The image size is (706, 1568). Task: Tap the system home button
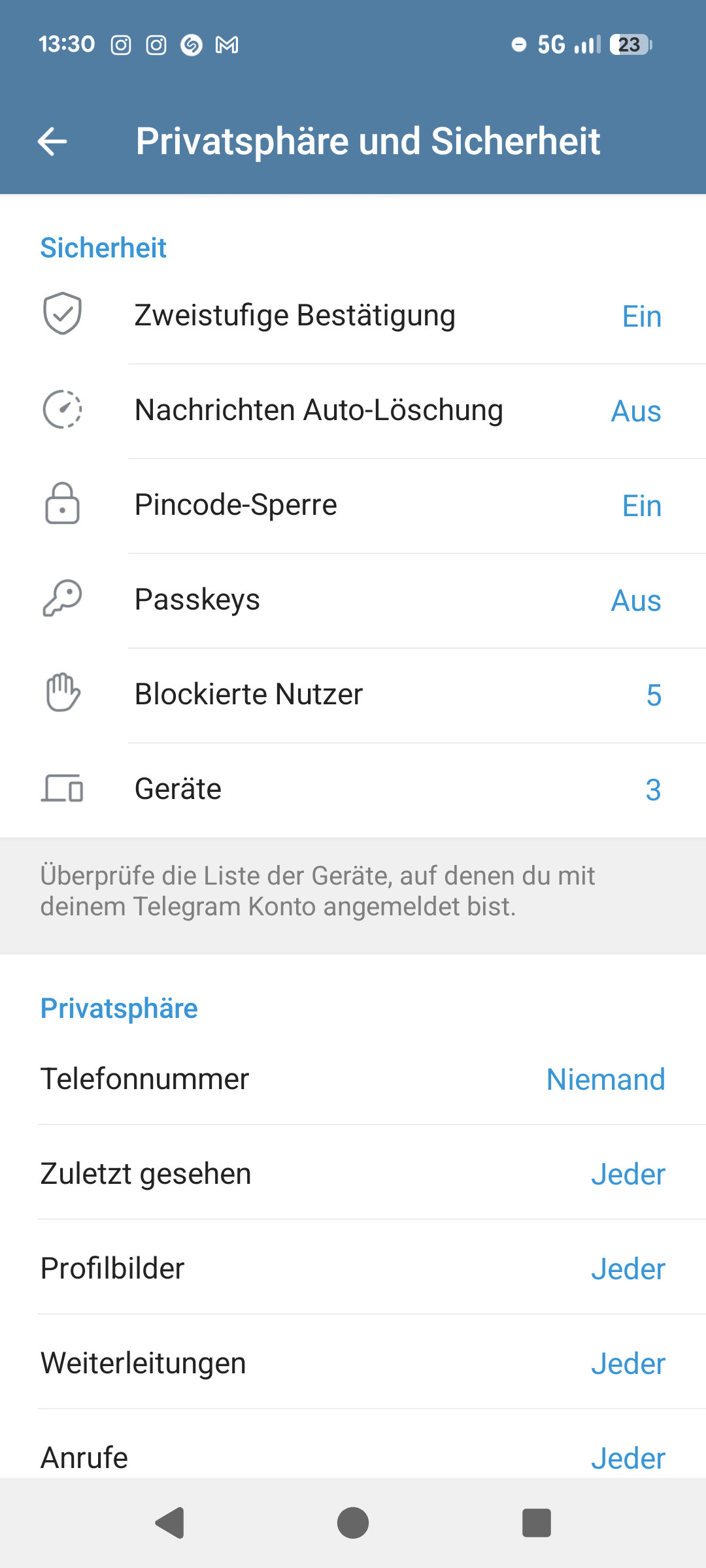(x=353, y=1523)
